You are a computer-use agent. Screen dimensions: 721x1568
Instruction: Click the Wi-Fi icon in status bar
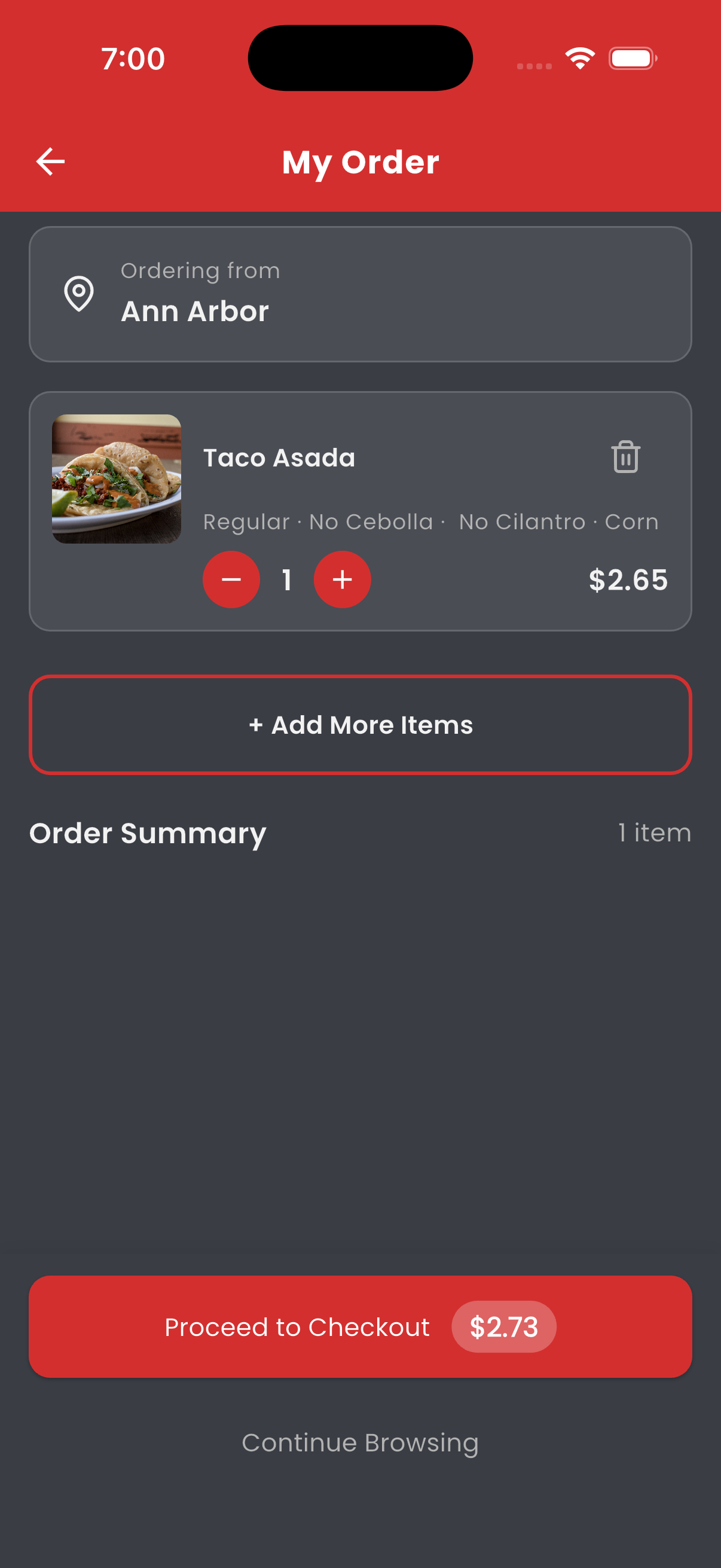[579, 58]
